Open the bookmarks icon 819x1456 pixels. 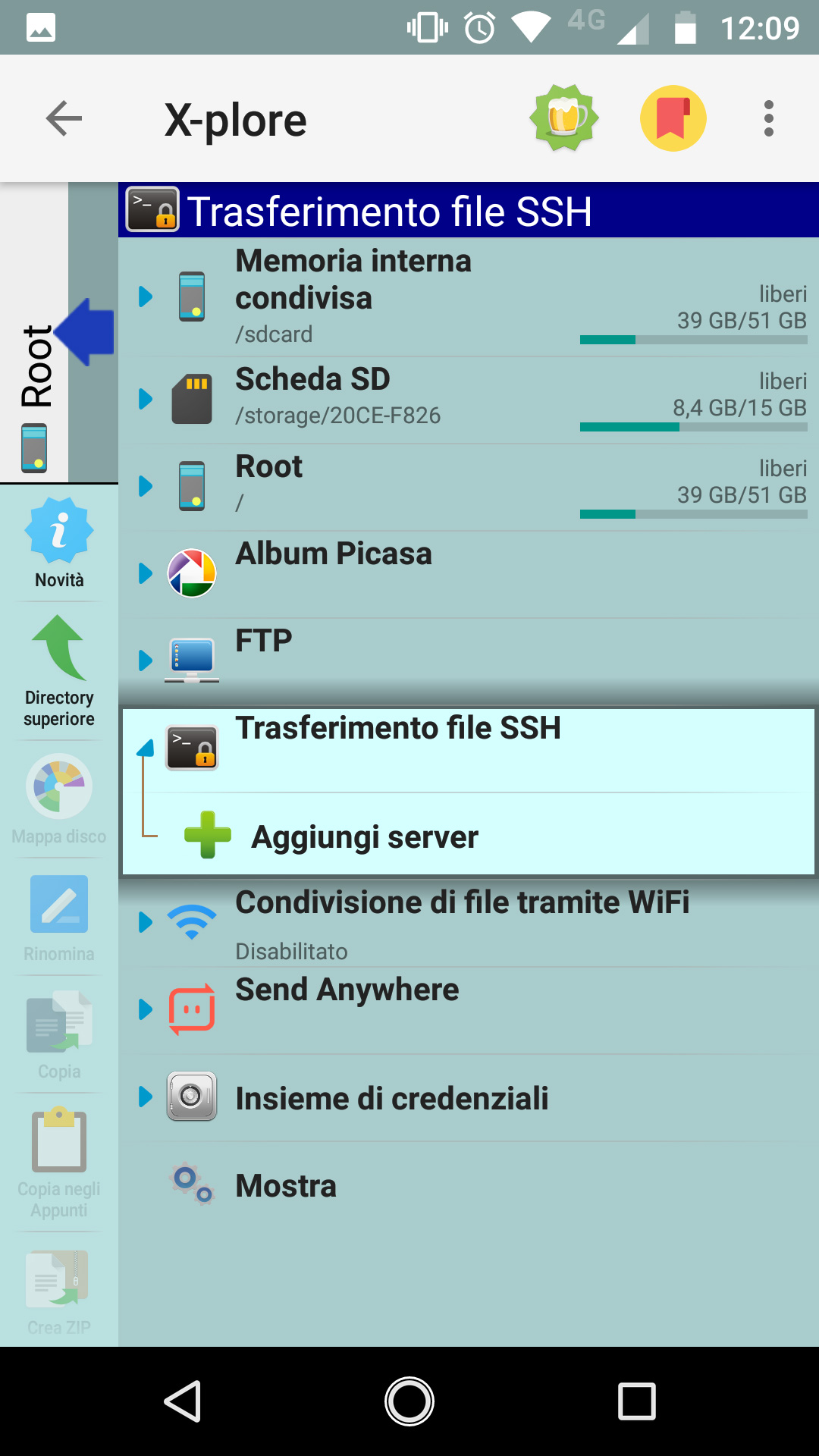click(673, 118)
